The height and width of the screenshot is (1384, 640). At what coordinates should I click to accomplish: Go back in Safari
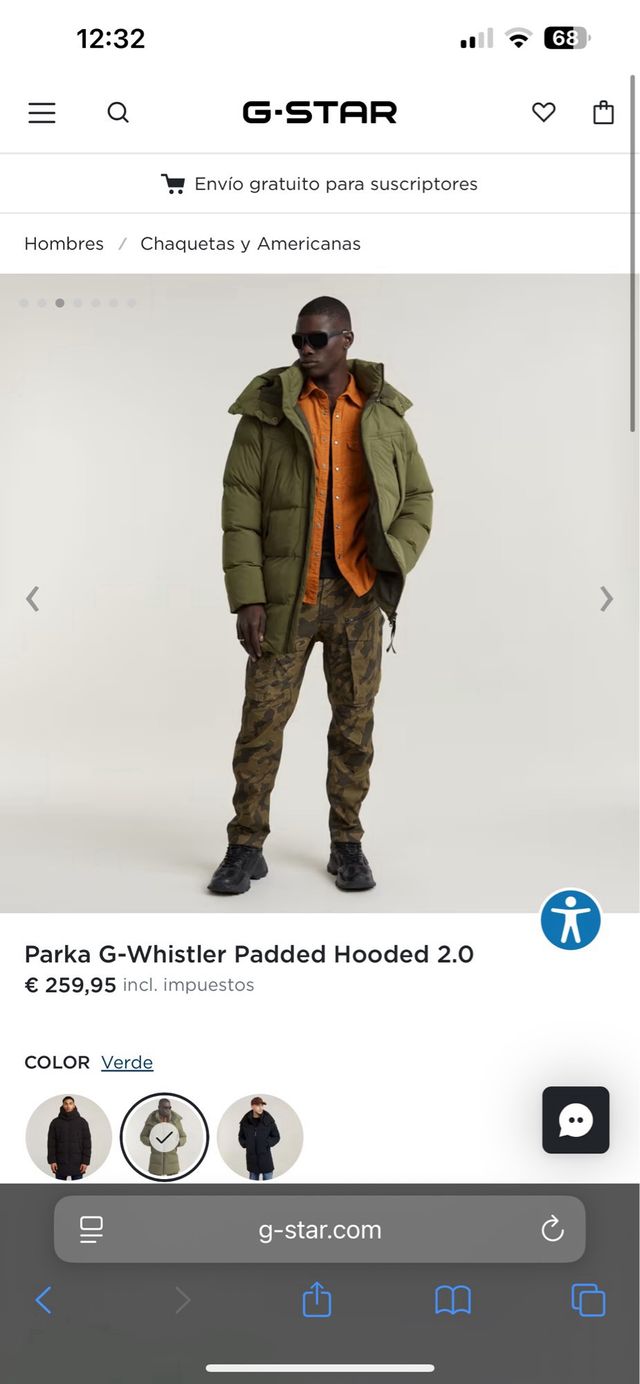(43, 1300)
